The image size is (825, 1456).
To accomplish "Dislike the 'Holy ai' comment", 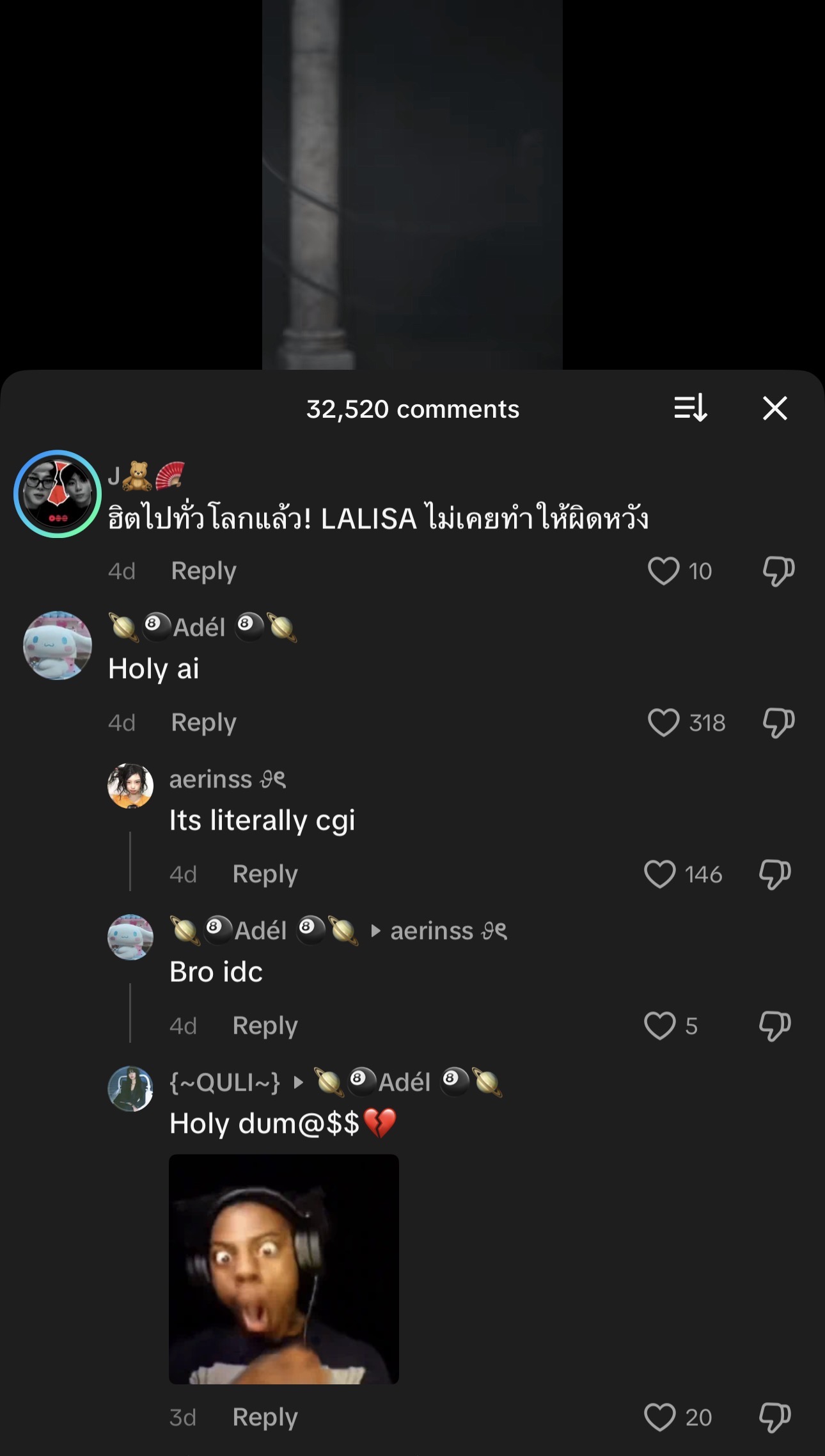I will pos(778,723).
